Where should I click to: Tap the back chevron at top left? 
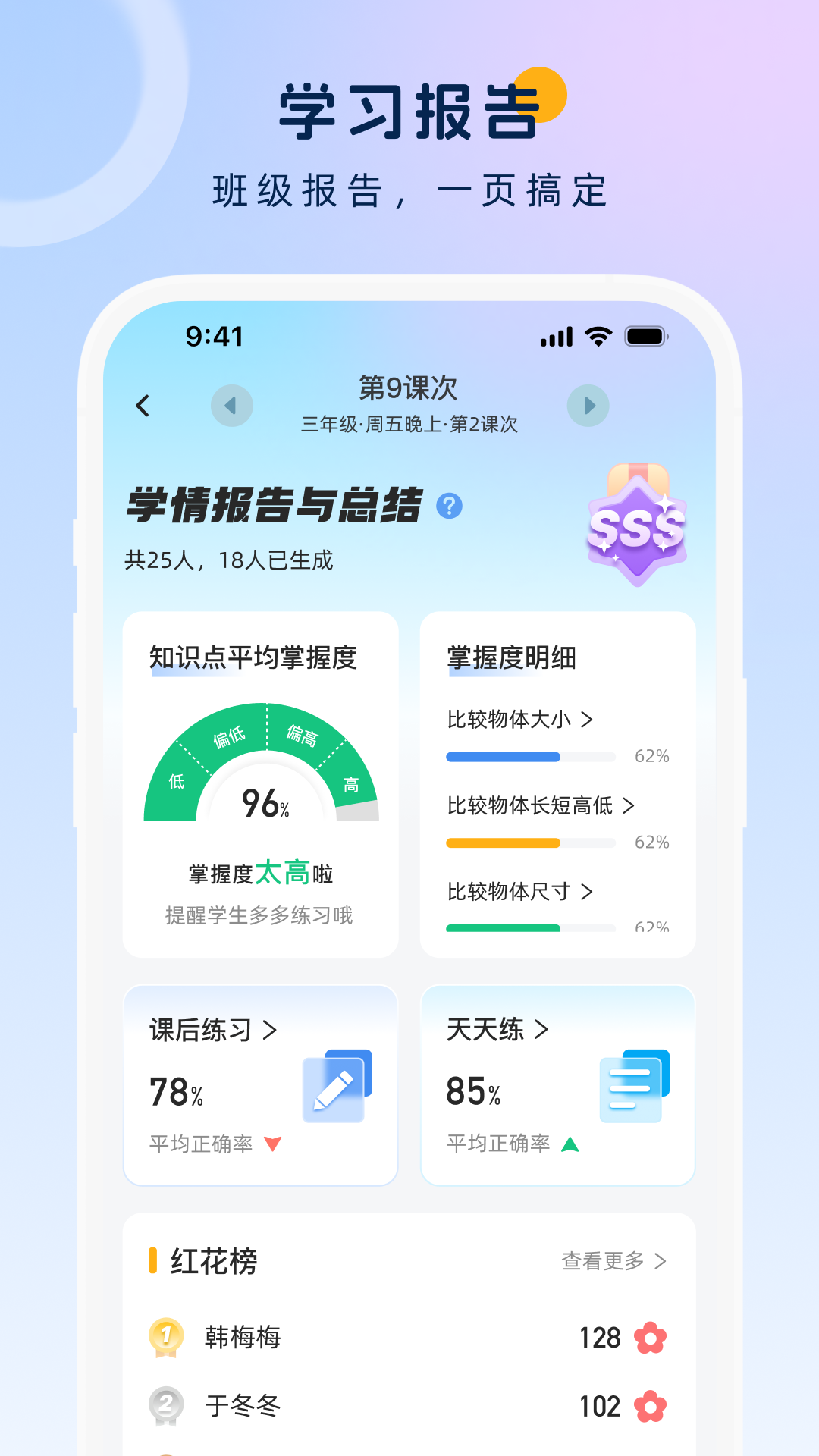click(x=143, y=405)
